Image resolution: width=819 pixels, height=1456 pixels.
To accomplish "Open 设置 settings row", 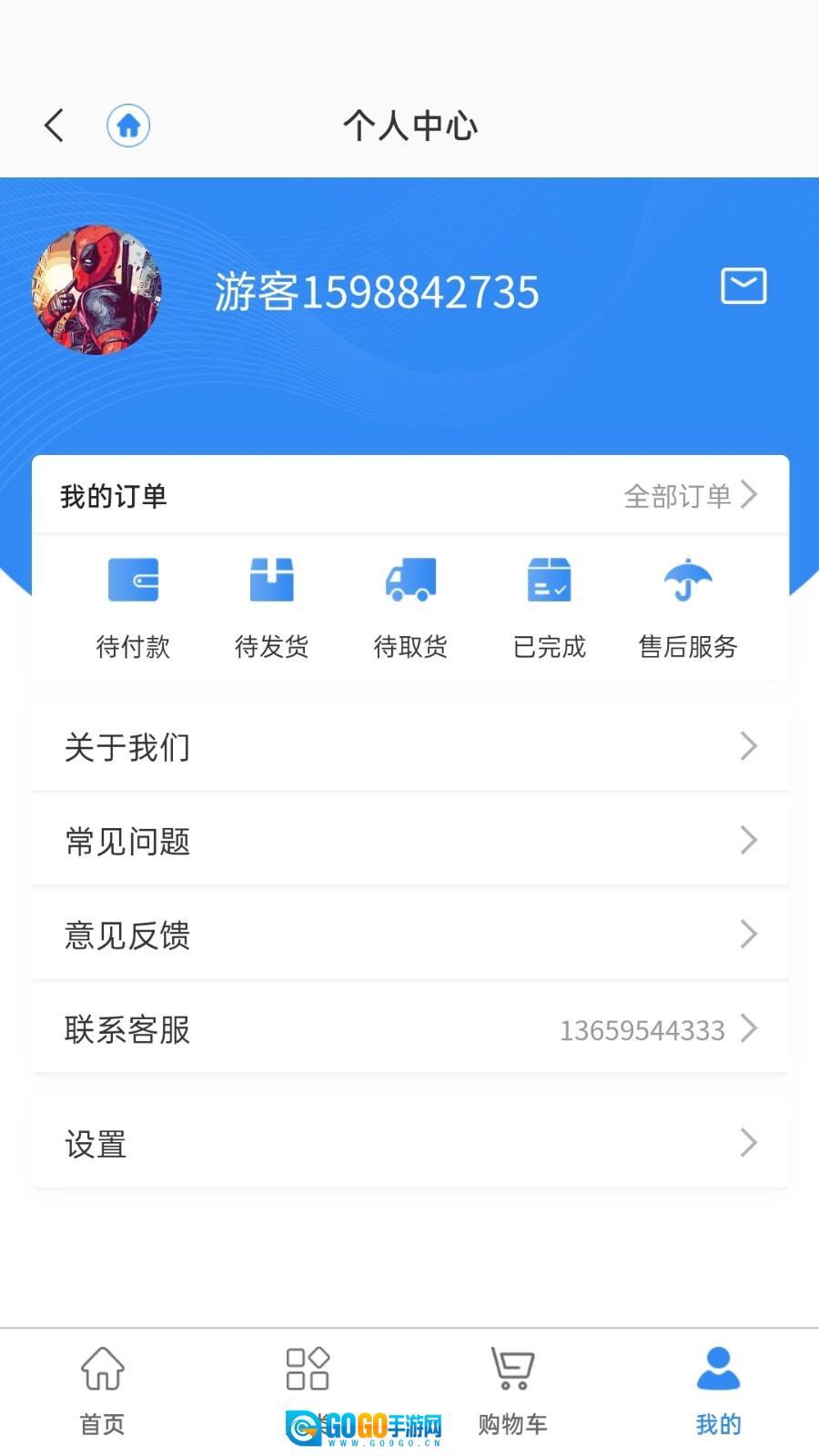I will point(409,1143).
